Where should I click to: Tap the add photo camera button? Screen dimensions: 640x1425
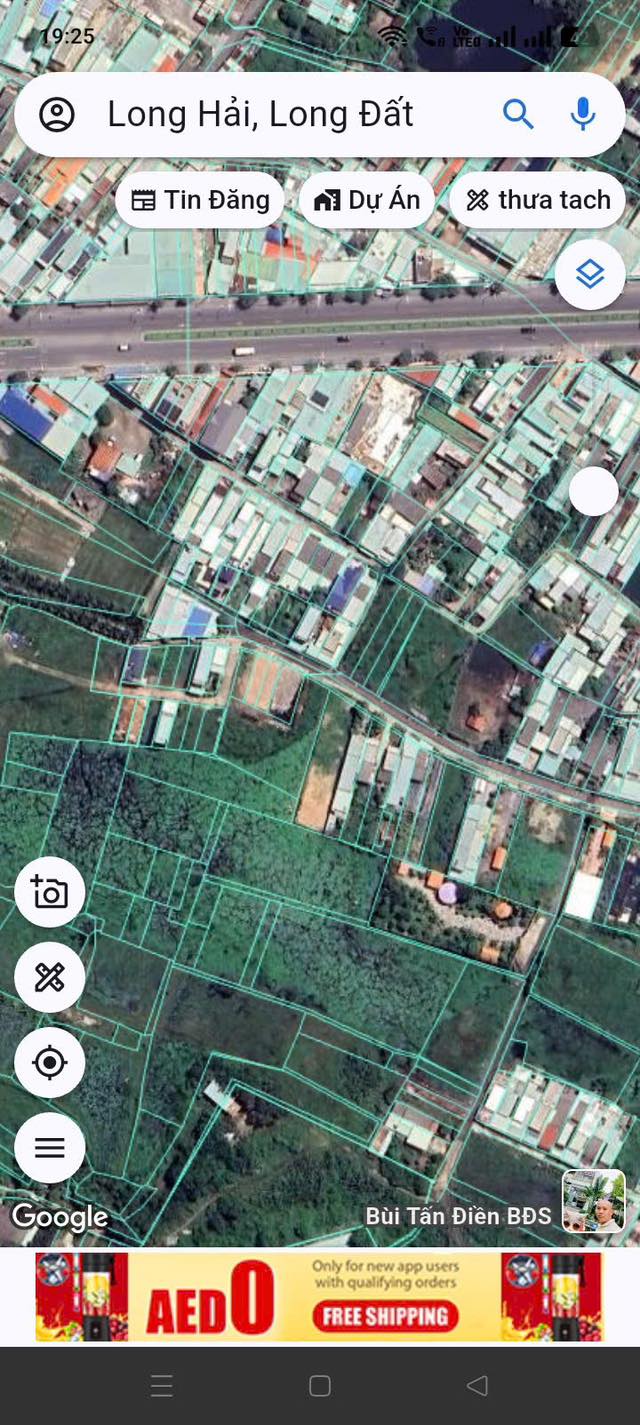pos(50,892)
